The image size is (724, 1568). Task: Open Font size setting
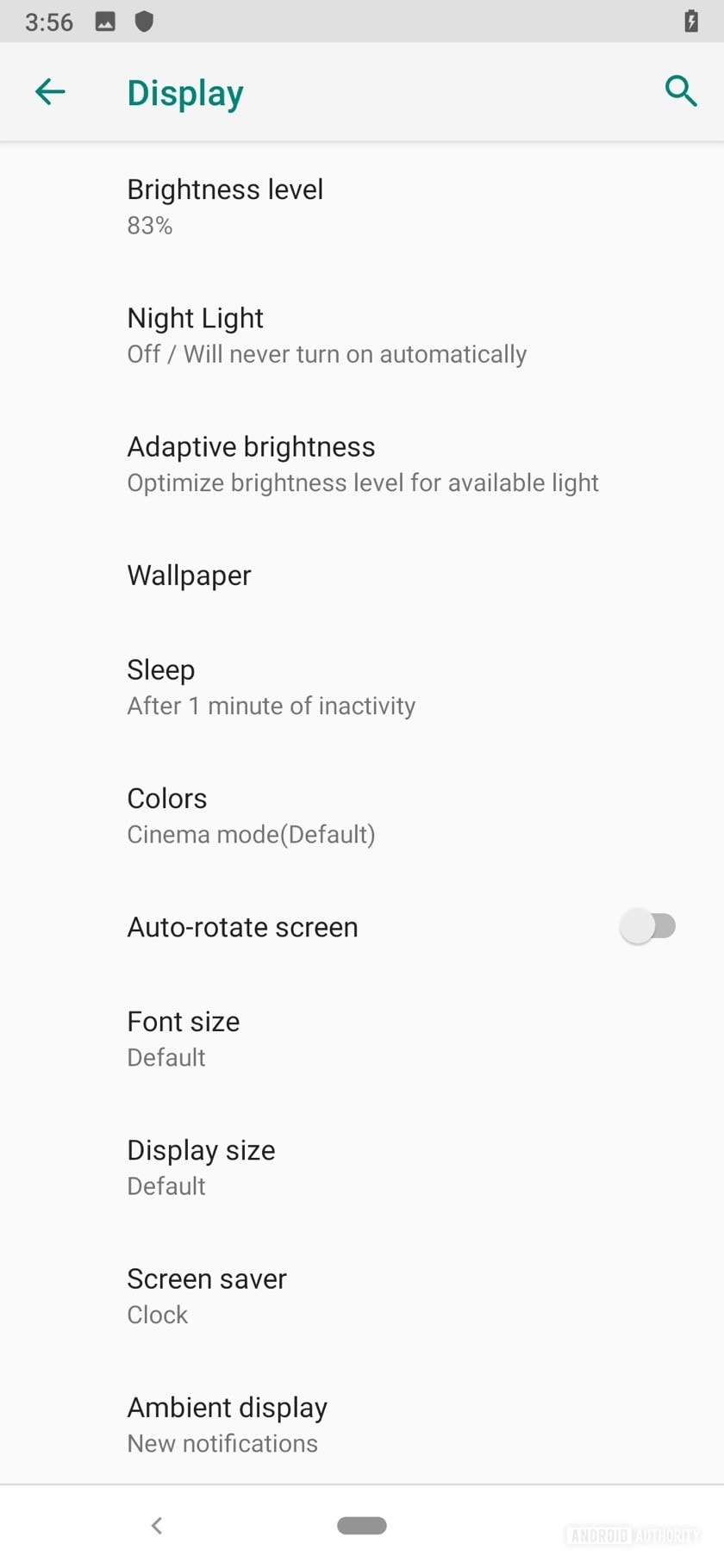(x=362, y=1038)
